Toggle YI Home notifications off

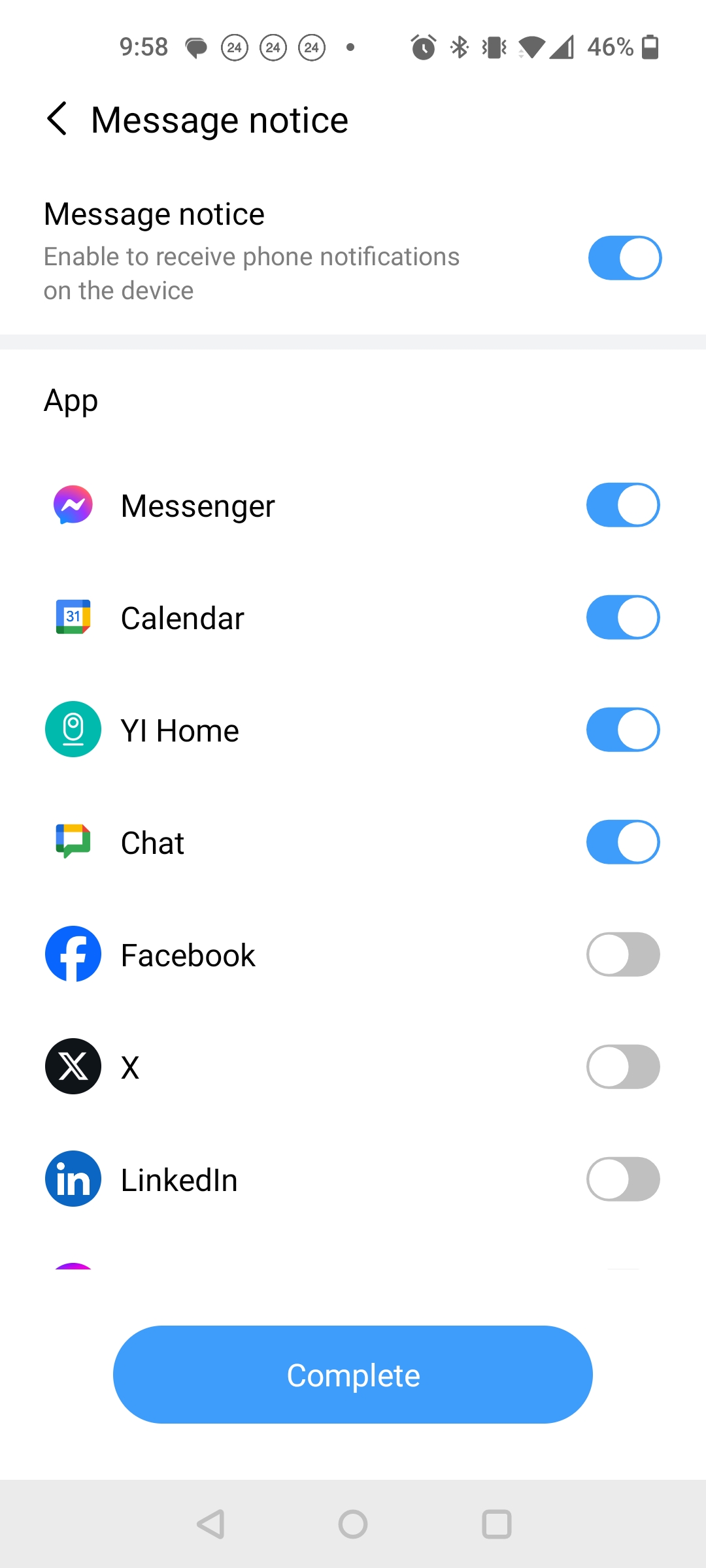tap(623, 730)
